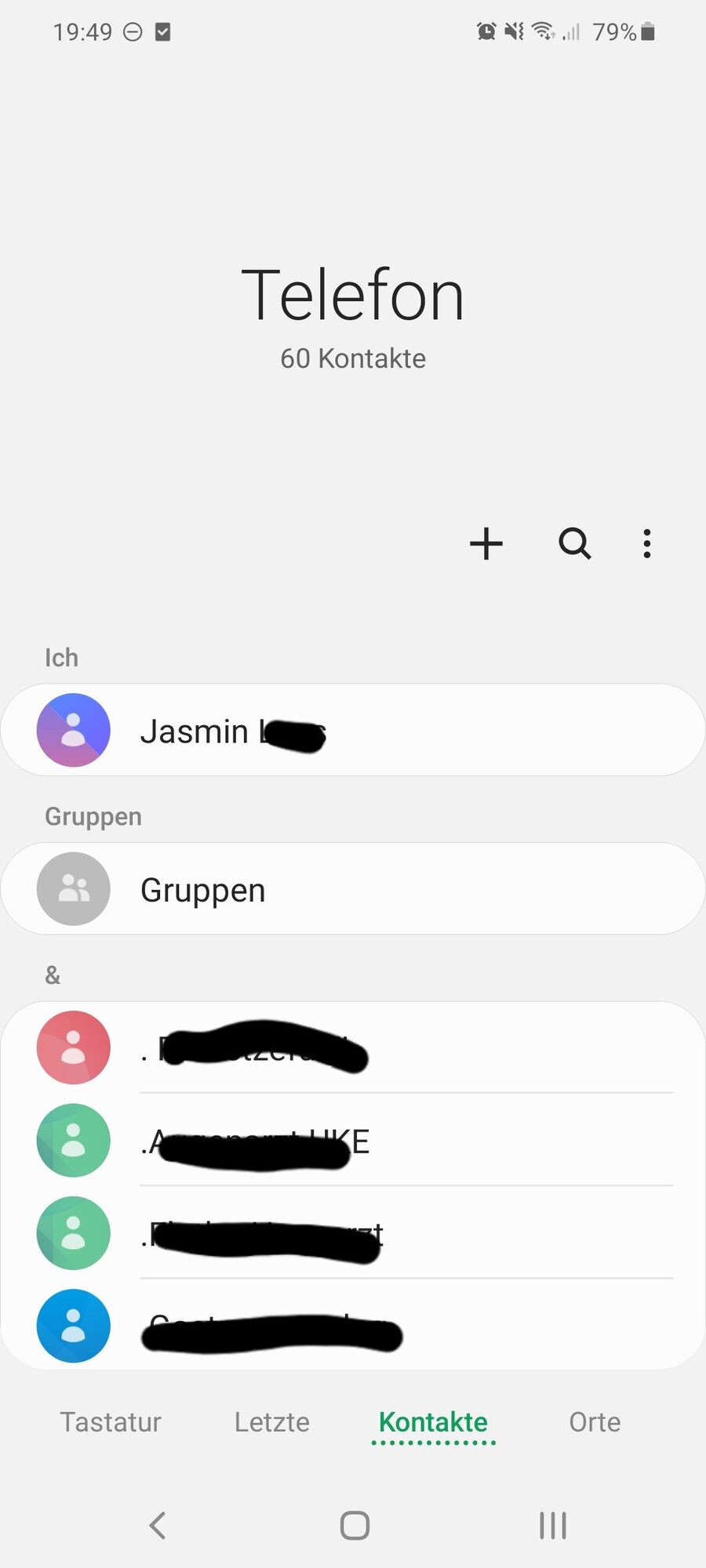Open the Gruppen row
This screenshot has height=1568, width=706.
tap(353, 889)
